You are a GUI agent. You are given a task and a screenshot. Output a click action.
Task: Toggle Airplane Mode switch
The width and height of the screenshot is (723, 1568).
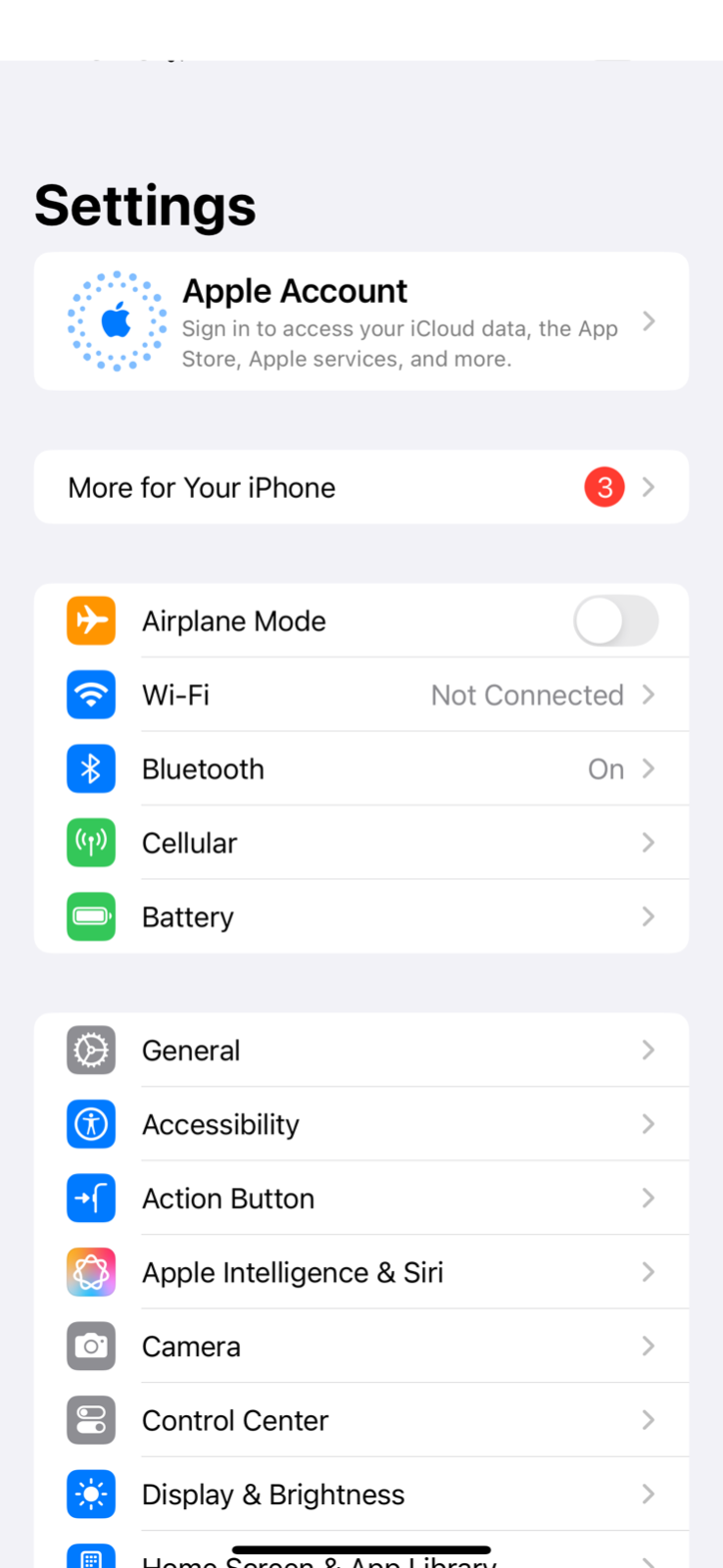pyautogui.click(x=615, y=620)
